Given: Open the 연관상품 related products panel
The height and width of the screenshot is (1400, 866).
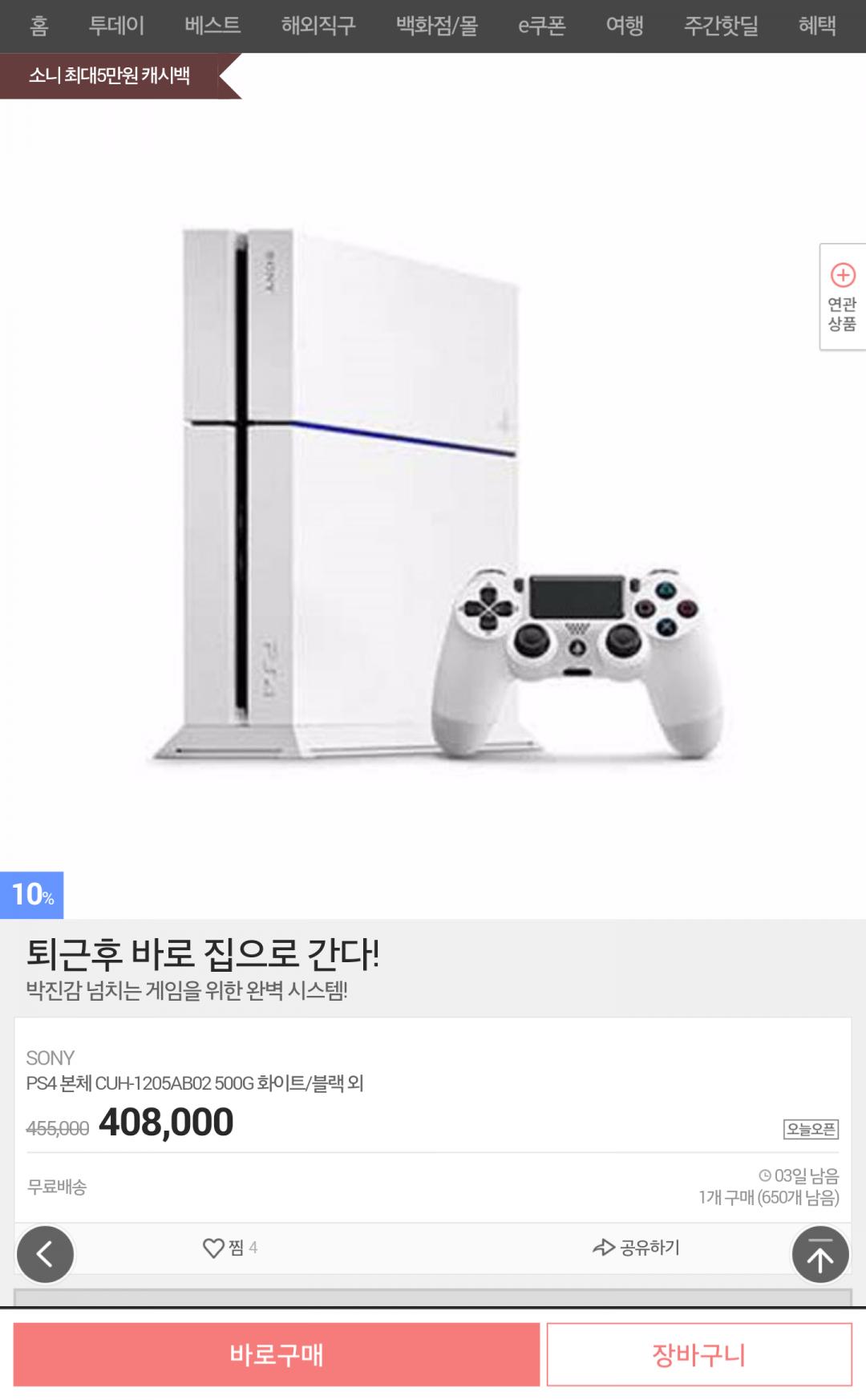Looking at the screenshot, I should (x=842, y=297).
